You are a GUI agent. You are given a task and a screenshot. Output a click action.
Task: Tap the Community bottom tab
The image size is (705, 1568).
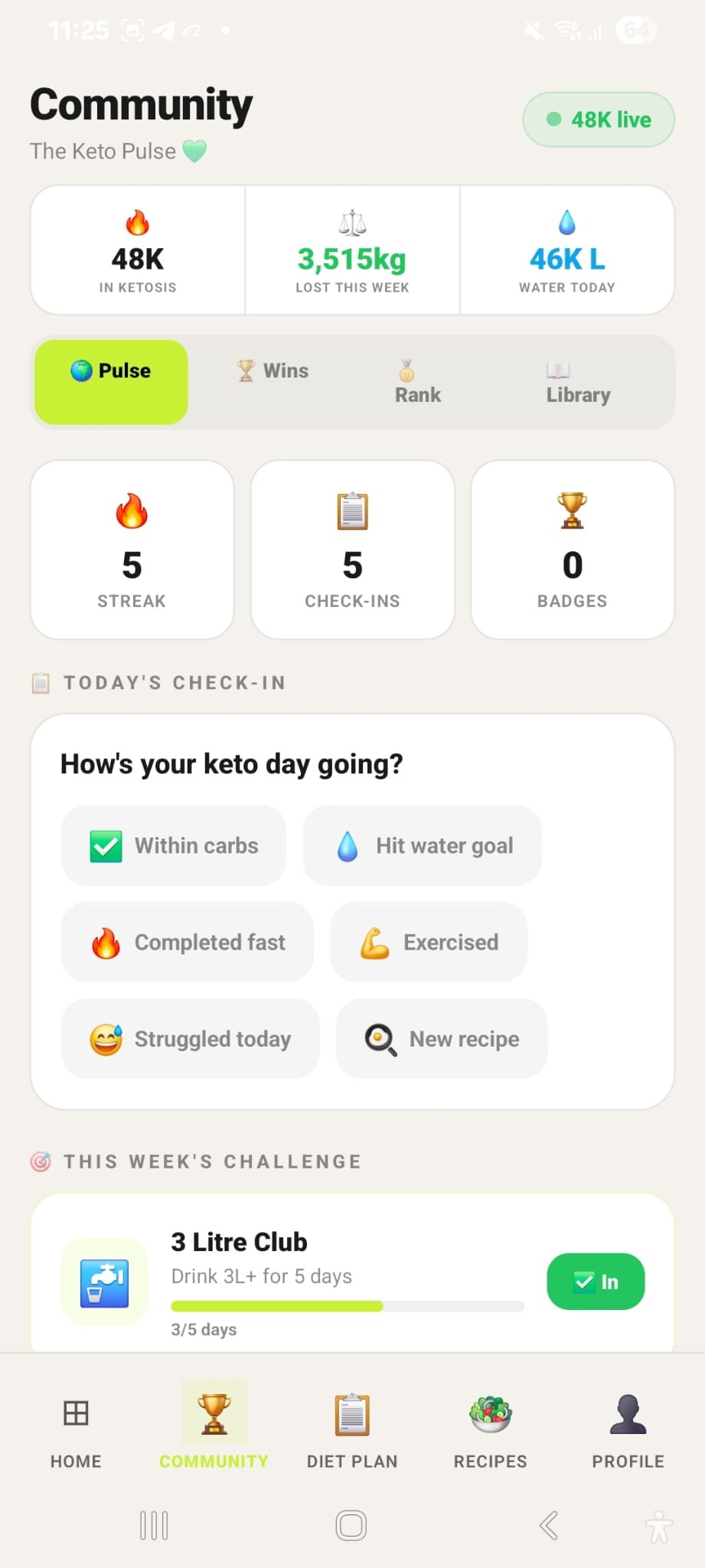pyautogui.click(x=214, y=1429)
